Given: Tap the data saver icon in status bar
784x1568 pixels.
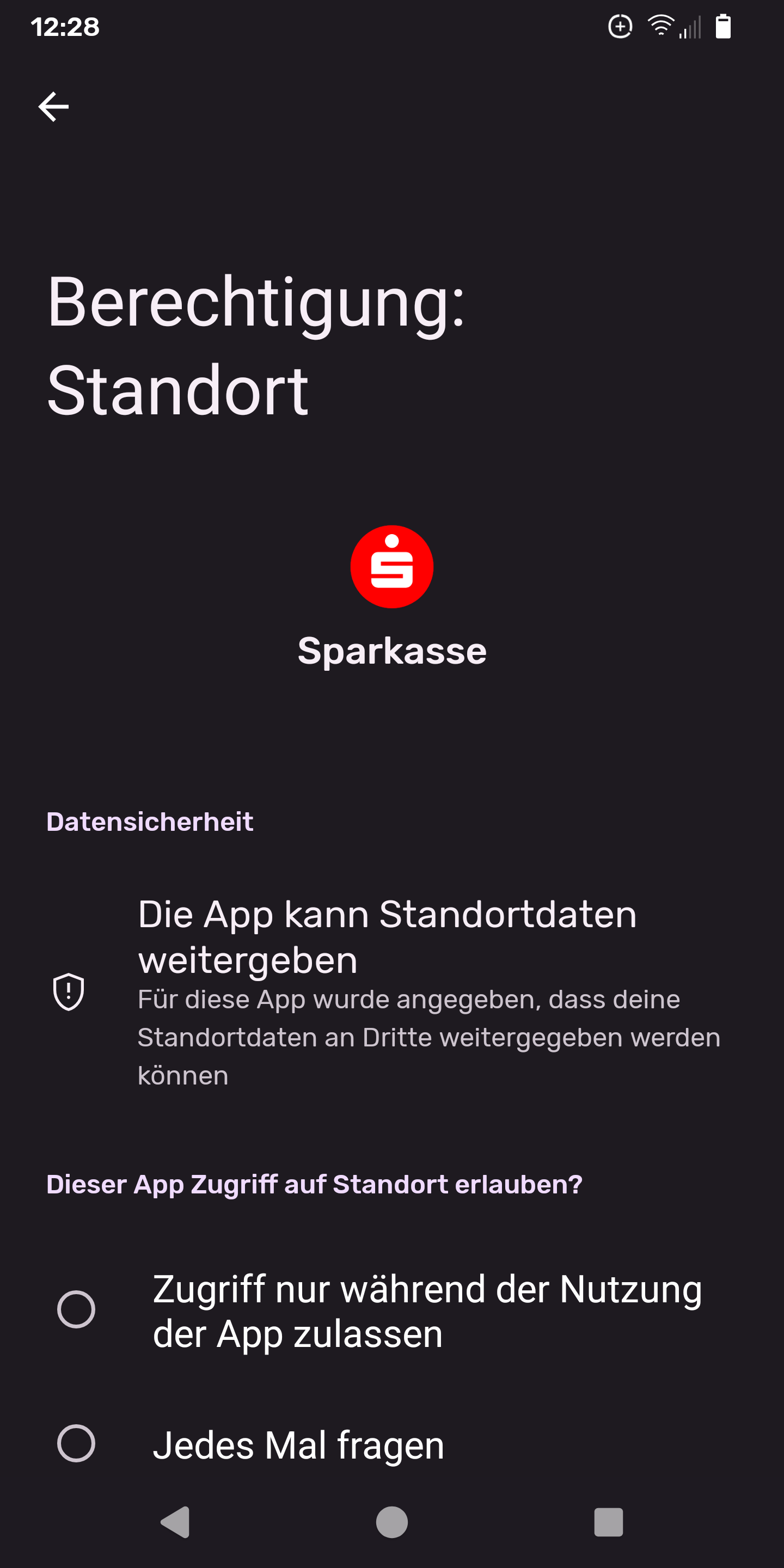Looking at the screenshot, I should (x=619, y=26).
